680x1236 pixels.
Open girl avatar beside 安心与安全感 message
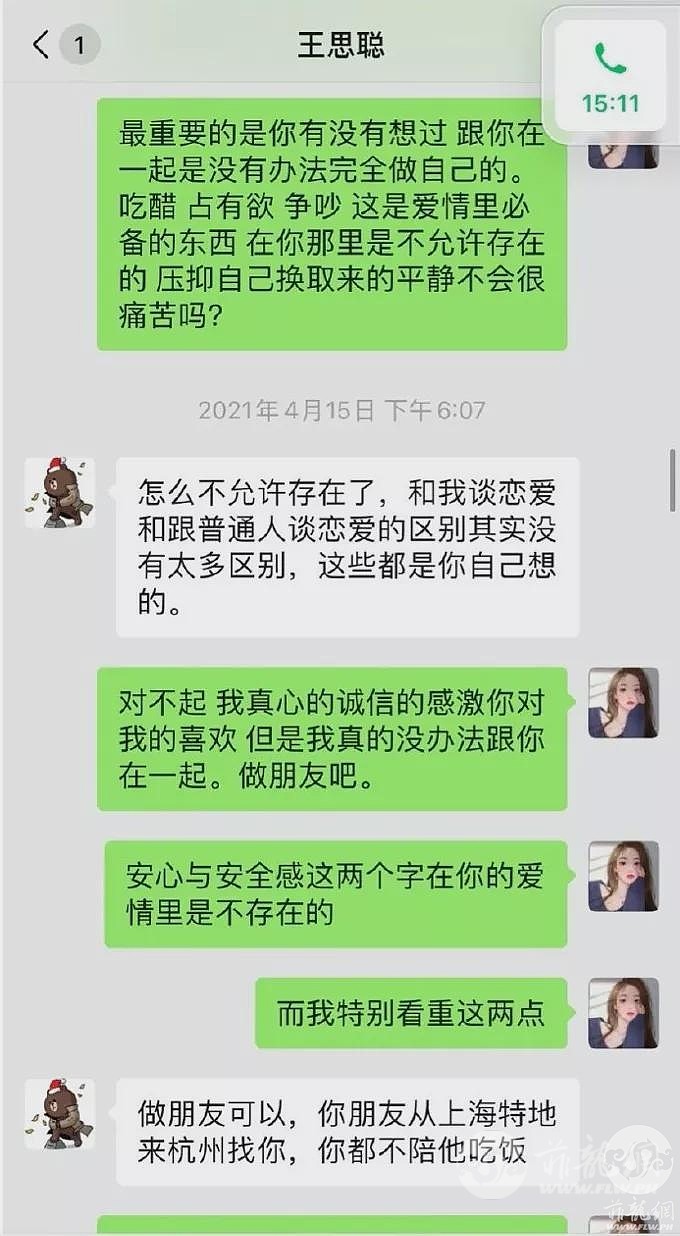pyautogui.click(x=623, y=876)
